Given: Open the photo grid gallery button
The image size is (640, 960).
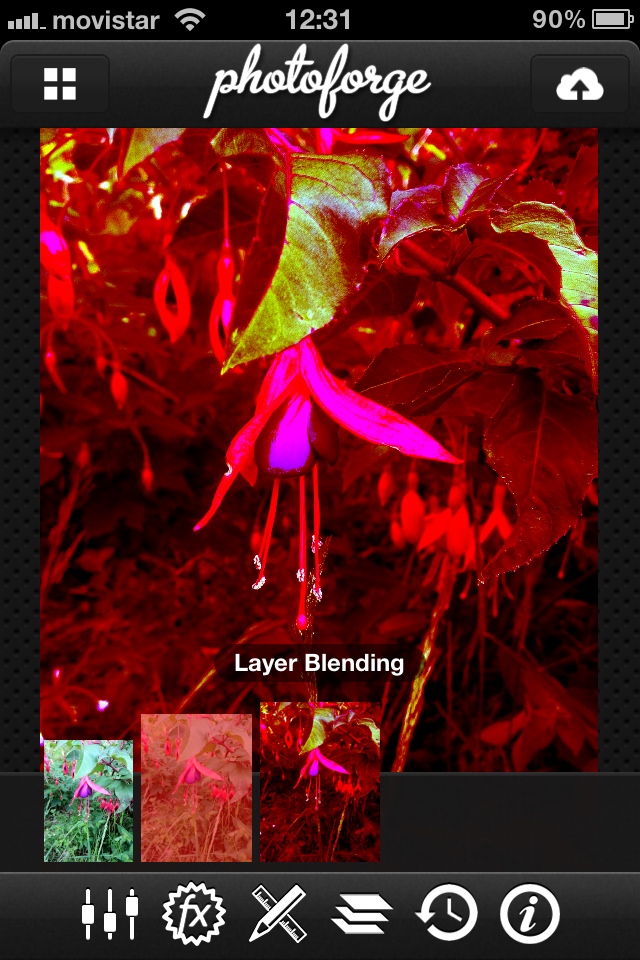Looking at the screenshot, I should point(60,85).
